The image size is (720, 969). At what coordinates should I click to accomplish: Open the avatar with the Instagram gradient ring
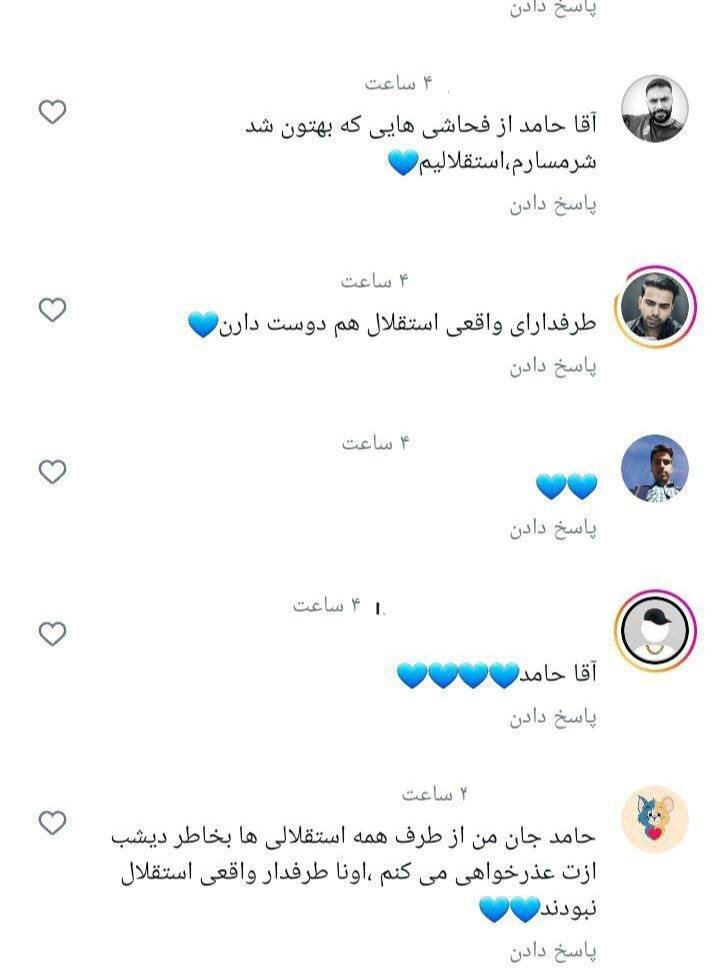(x=655, y=309)
